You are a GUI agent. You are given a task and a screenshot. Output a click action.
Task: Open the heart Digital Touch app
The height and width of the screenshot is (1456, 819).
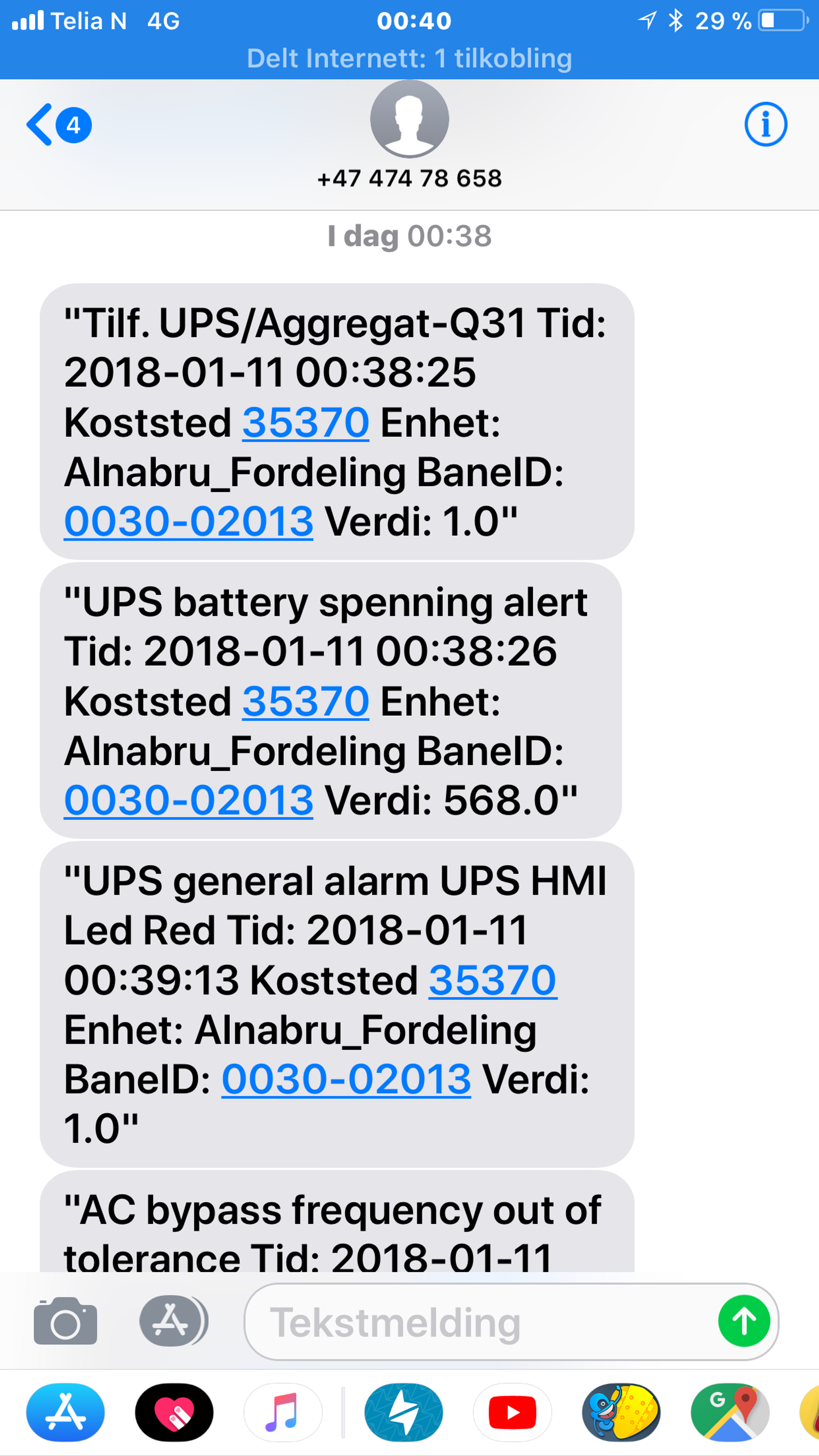point(174,1413)
